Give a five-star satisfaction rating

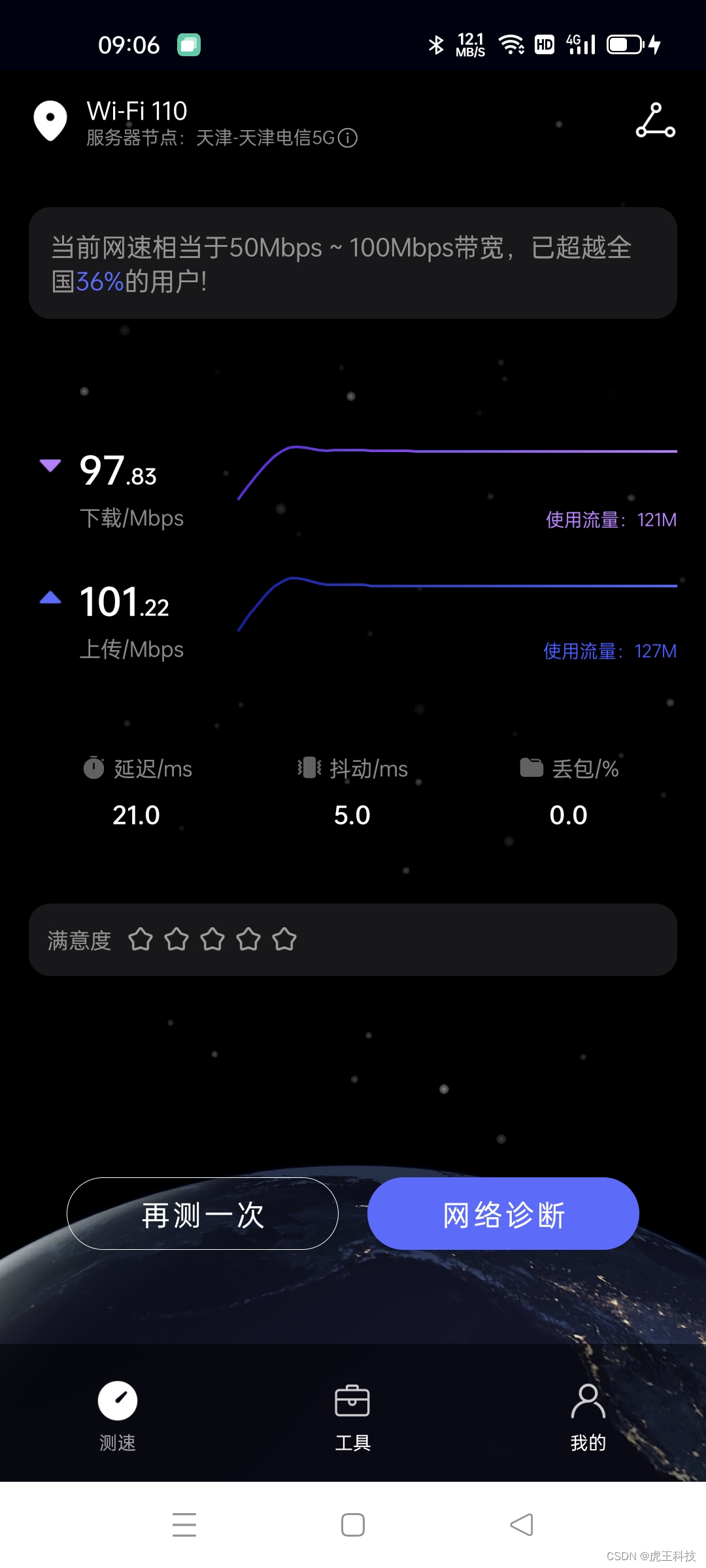point(284,939)
